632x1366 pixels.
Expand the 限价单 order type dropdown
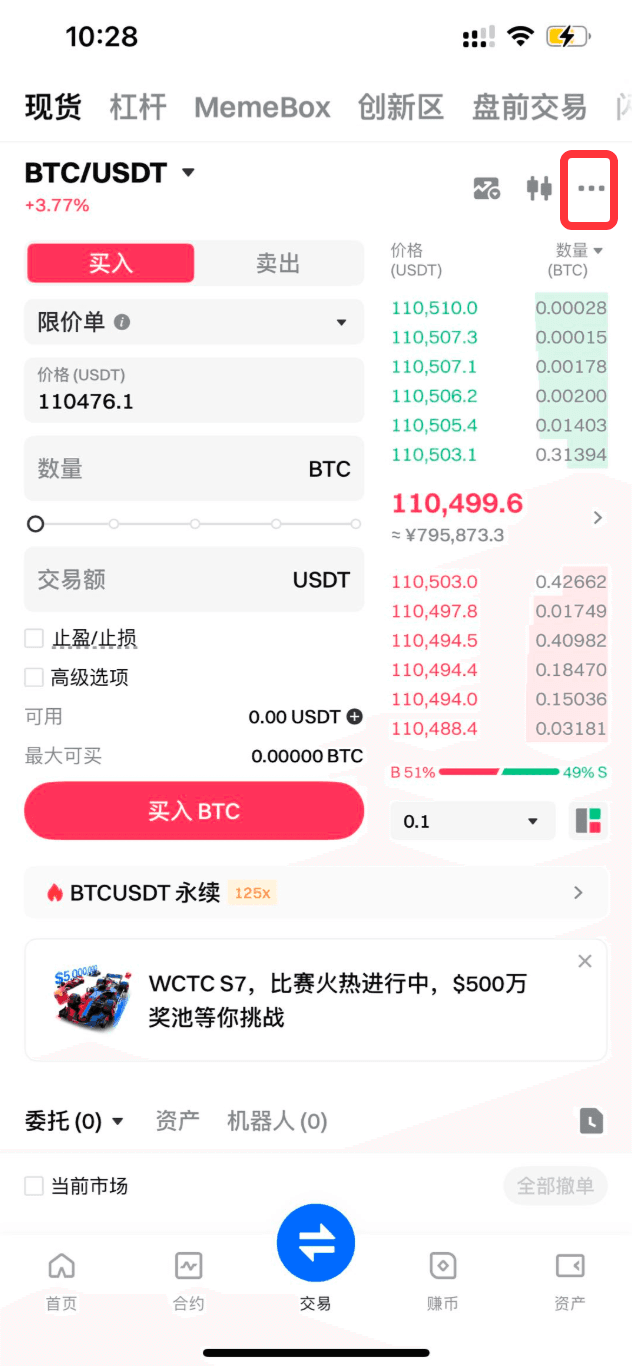pos(194,322)
